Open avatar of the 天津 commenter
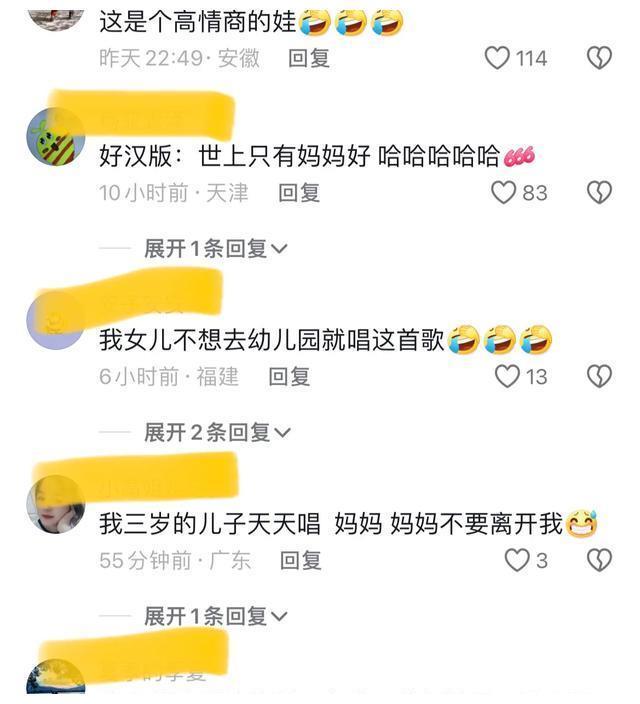 [x=55, y=136]
